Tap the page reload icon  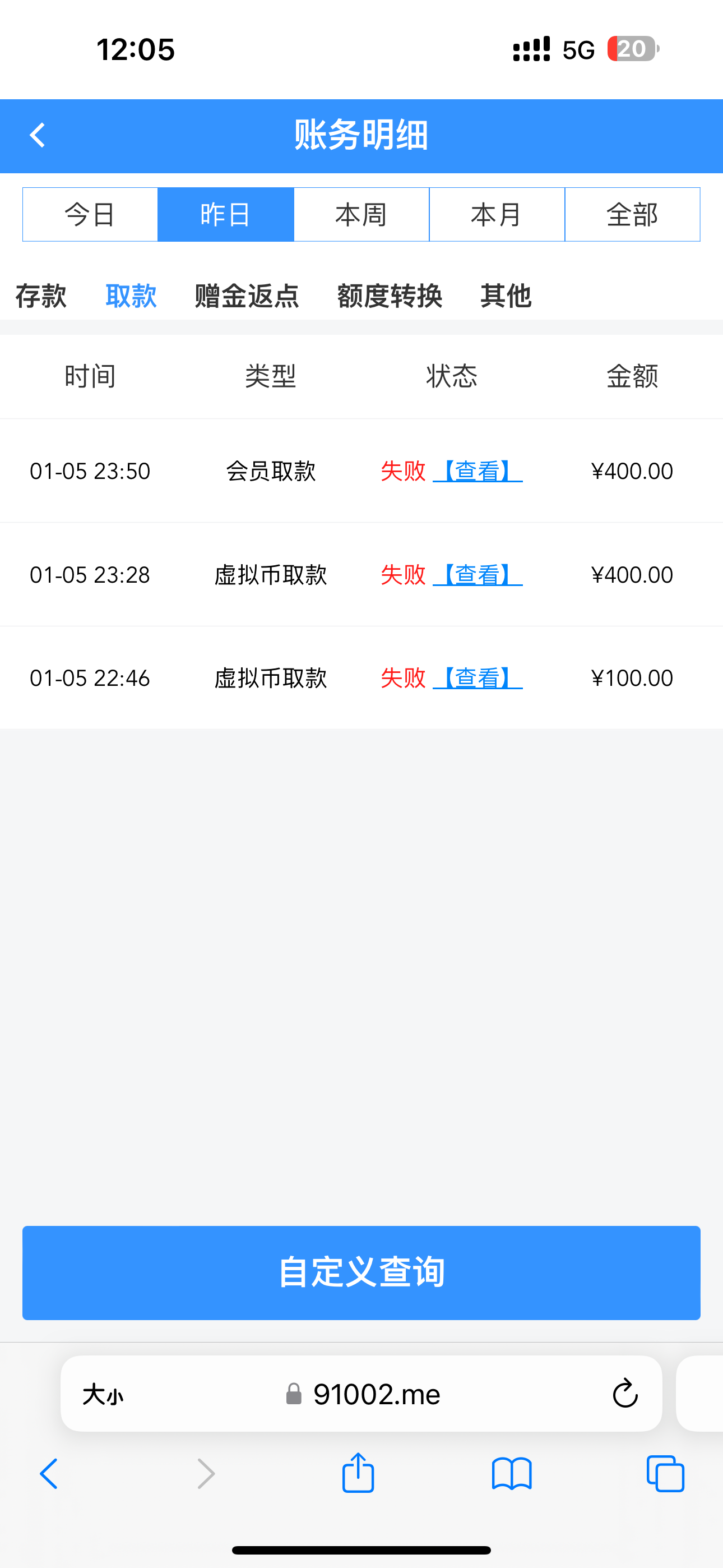[624, 1394]
